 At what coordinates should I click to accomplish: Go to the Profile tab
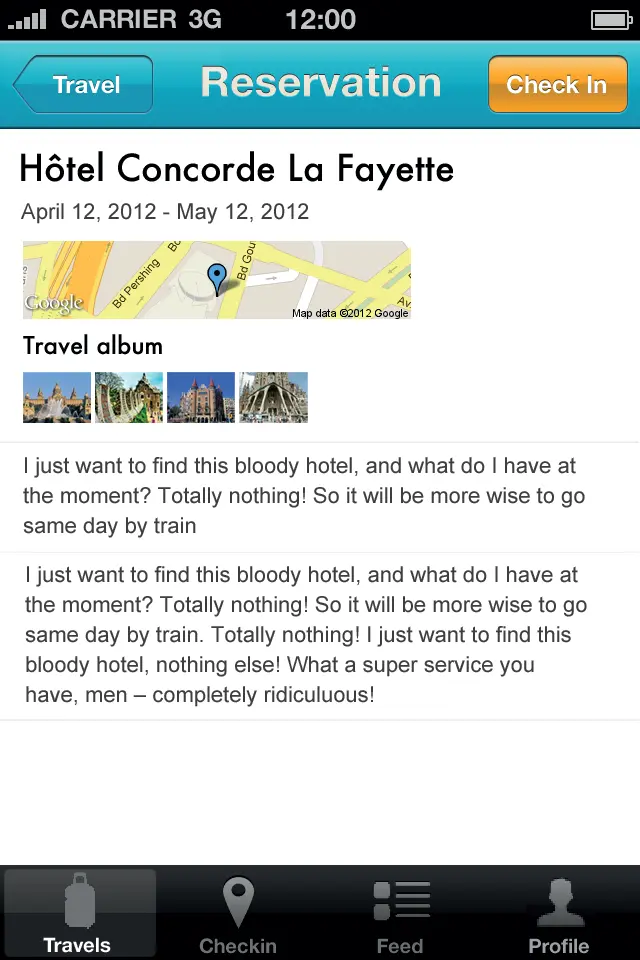(x=558, y=914)
